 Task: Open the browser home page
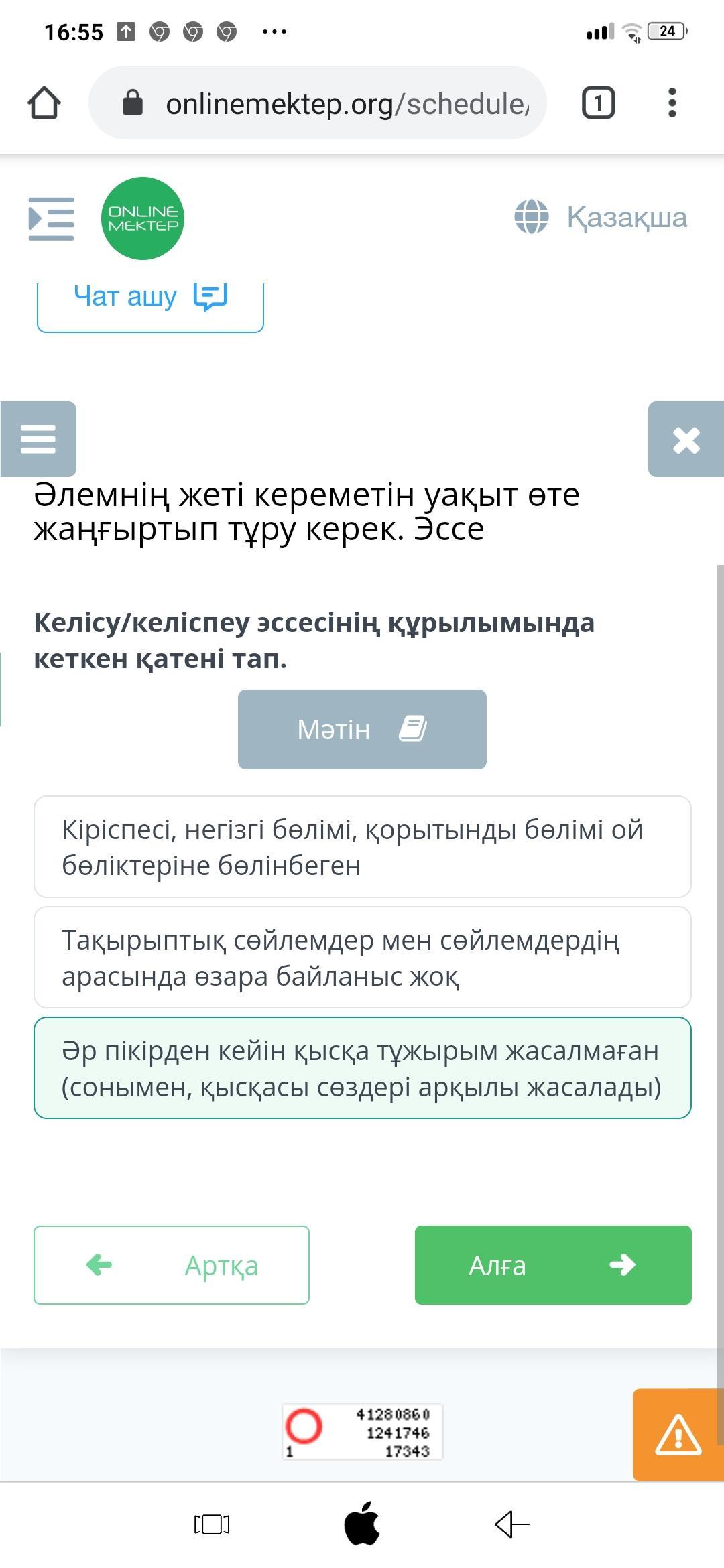[44, 103]
